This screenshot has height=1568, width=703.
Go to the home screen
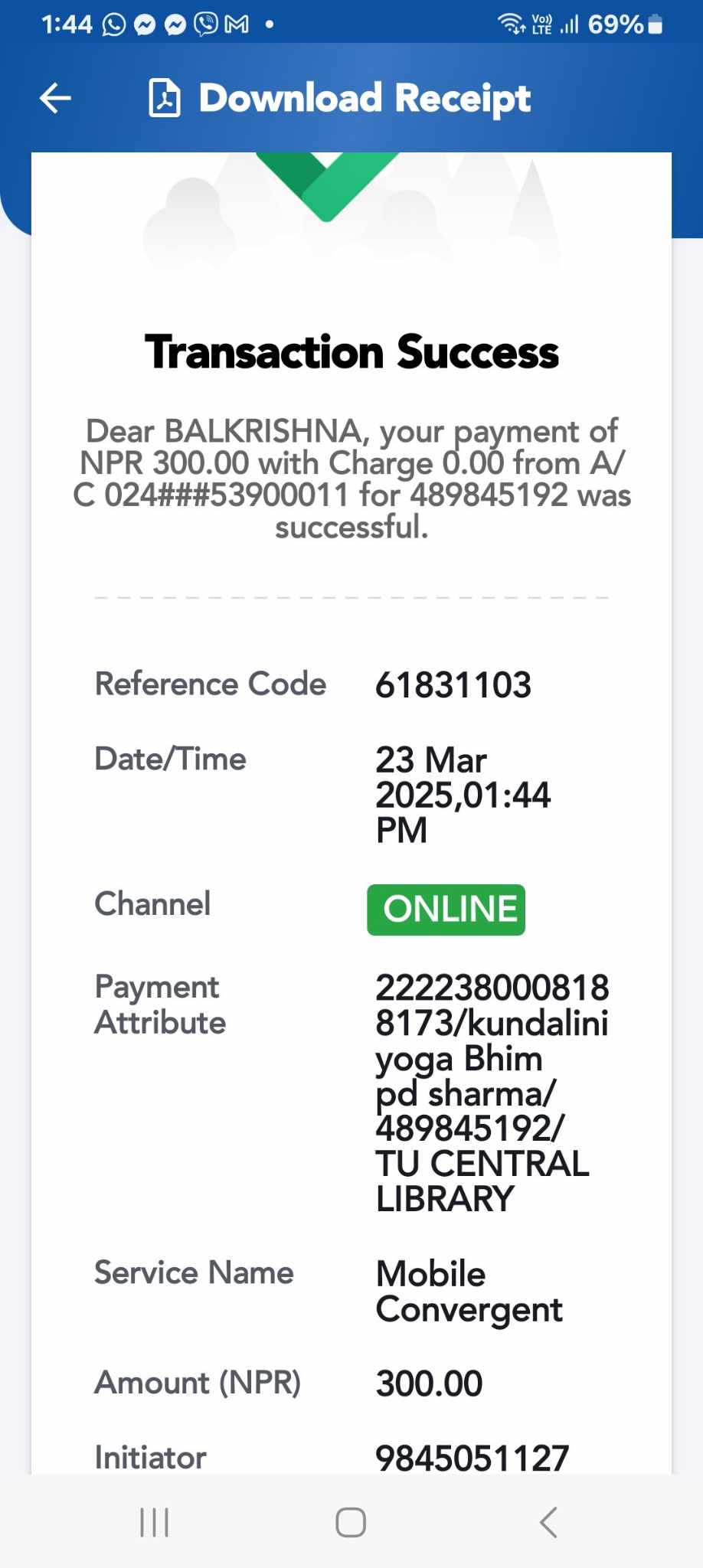point(351,1522)
